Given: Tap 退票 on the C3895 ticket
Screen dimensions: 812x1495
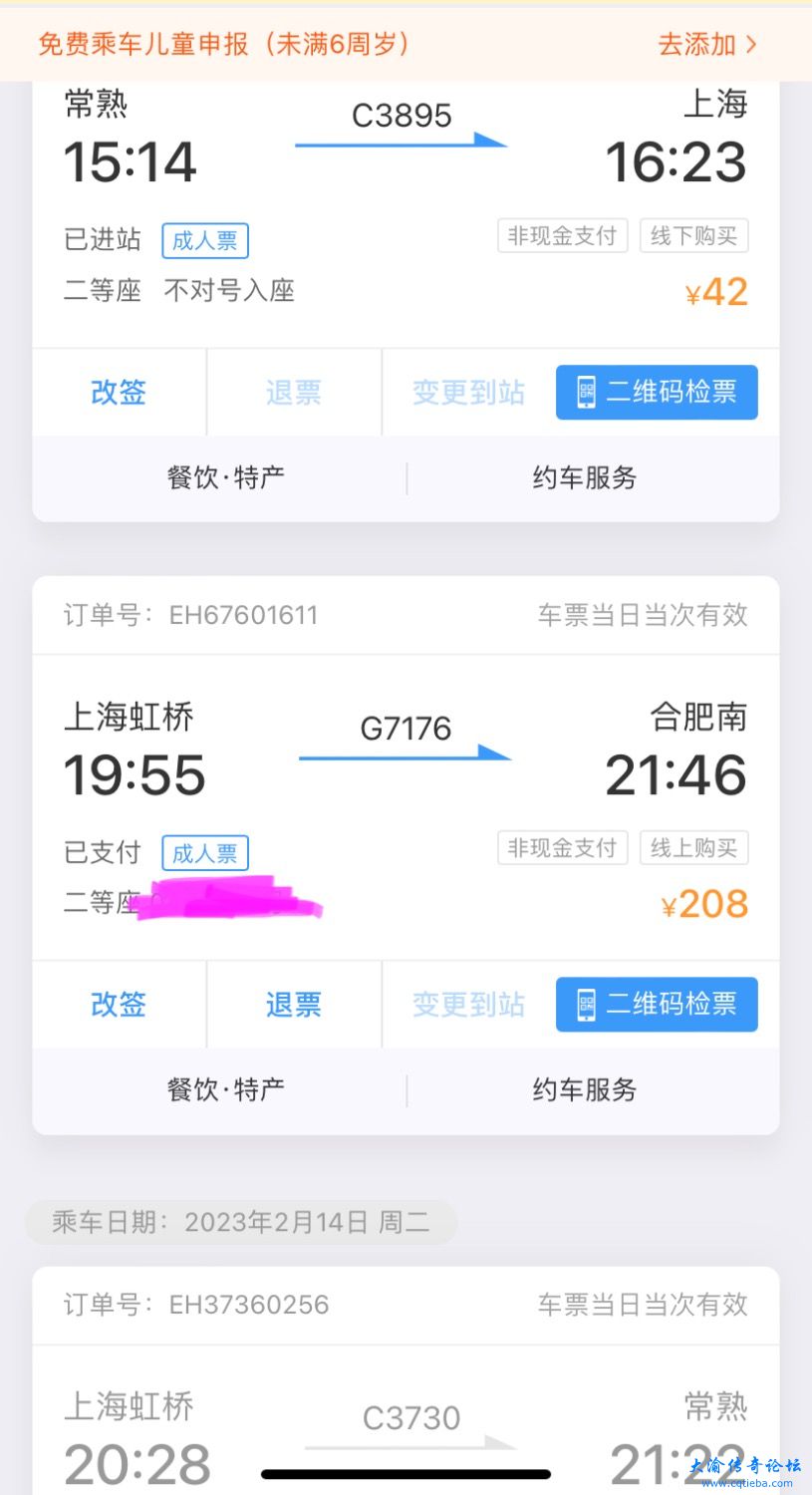Looking at the screenshot, I should pos(293,392).
